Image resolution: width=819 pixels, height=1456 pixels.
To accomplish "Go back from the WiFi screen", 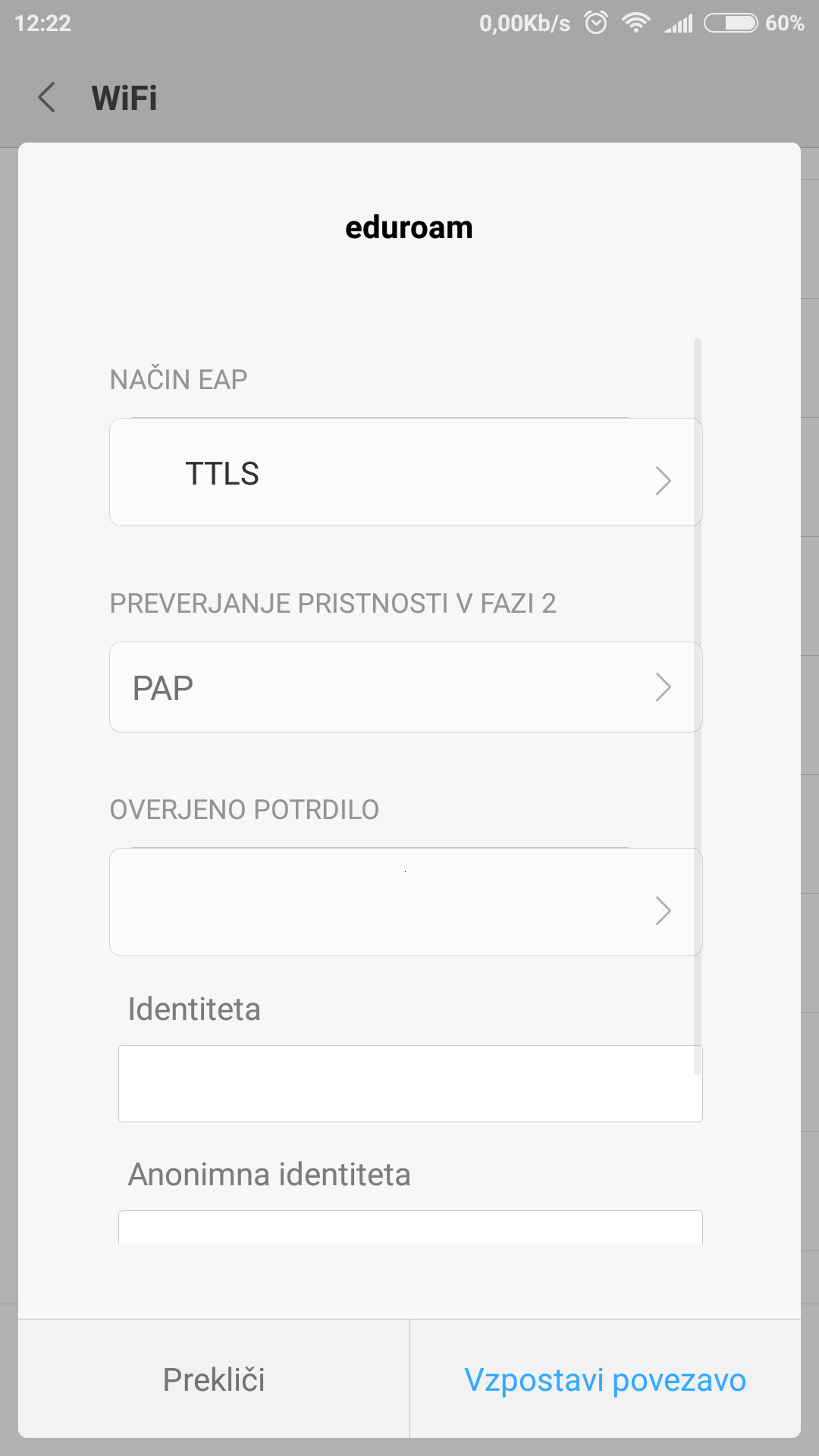I will point(47,98).
